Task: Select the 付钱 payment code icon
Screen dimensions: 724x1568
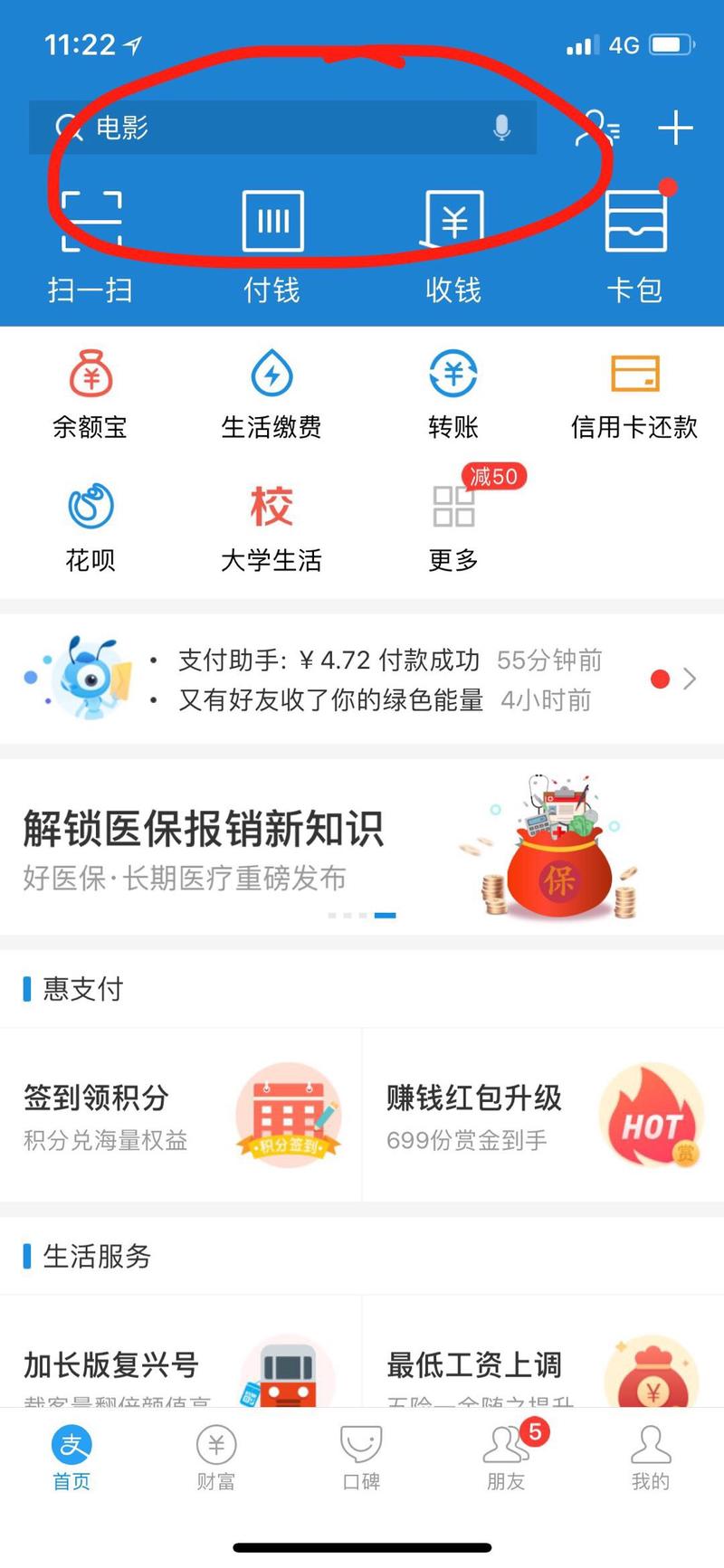Action: tap(271, 237)
